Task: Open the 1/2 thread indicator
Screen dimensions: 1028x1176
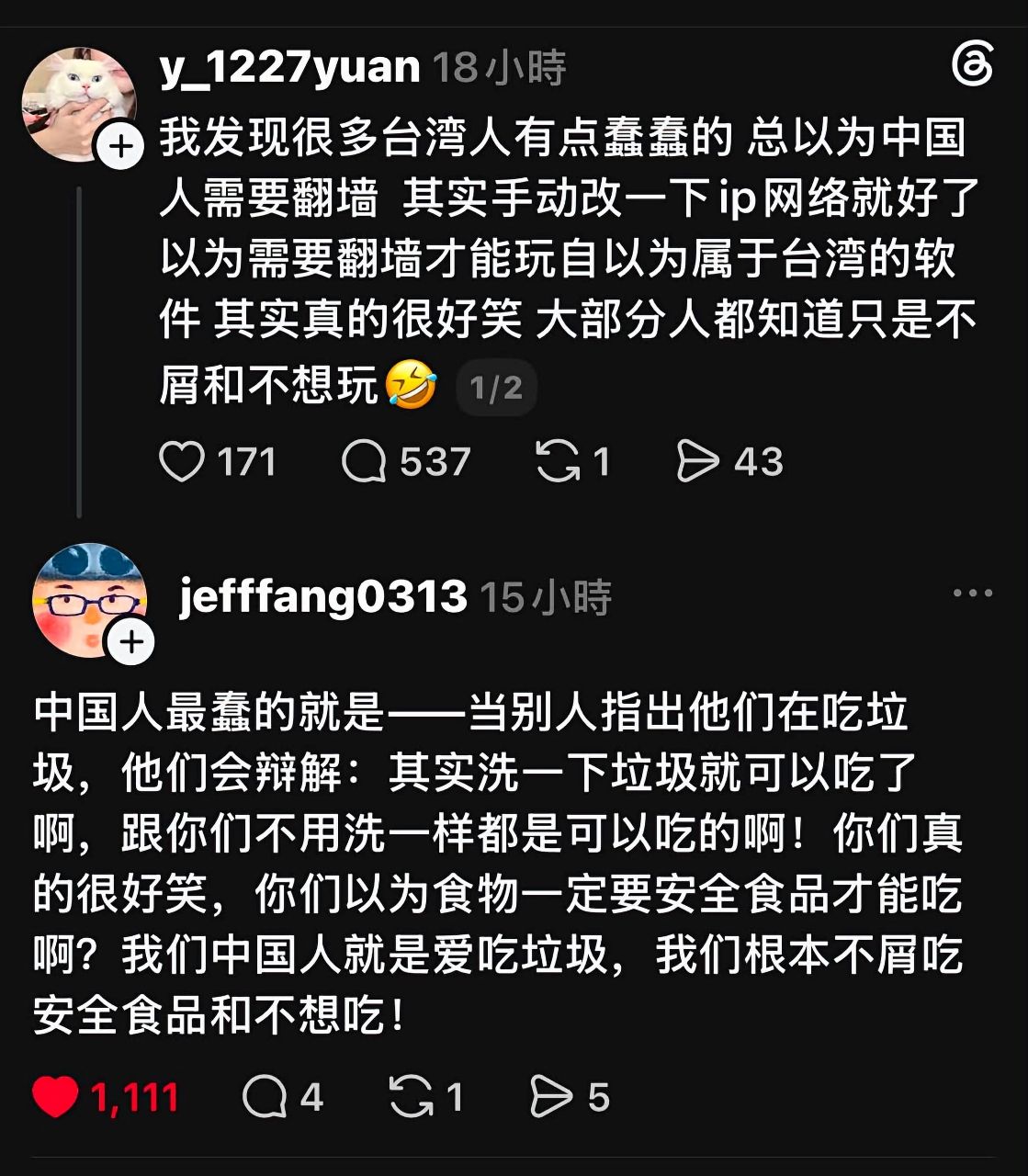Action: coord(496,388)
